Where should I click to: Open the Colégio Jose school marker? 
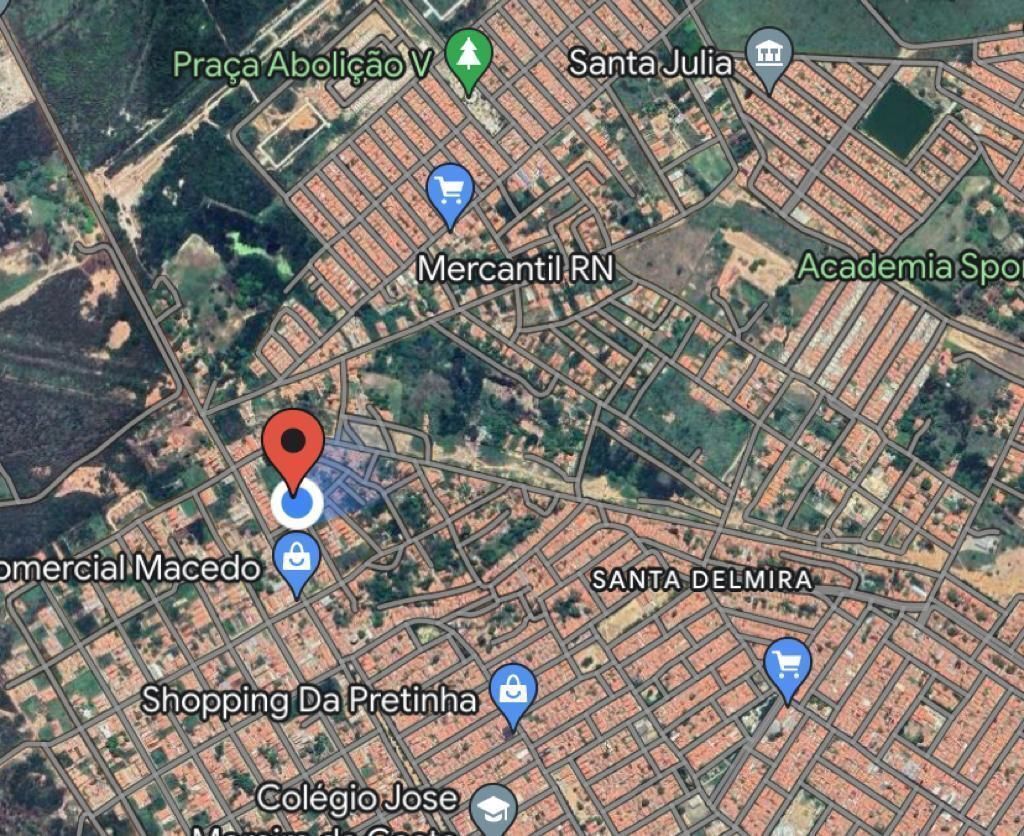pyautogui.click(x=492, y=808)
